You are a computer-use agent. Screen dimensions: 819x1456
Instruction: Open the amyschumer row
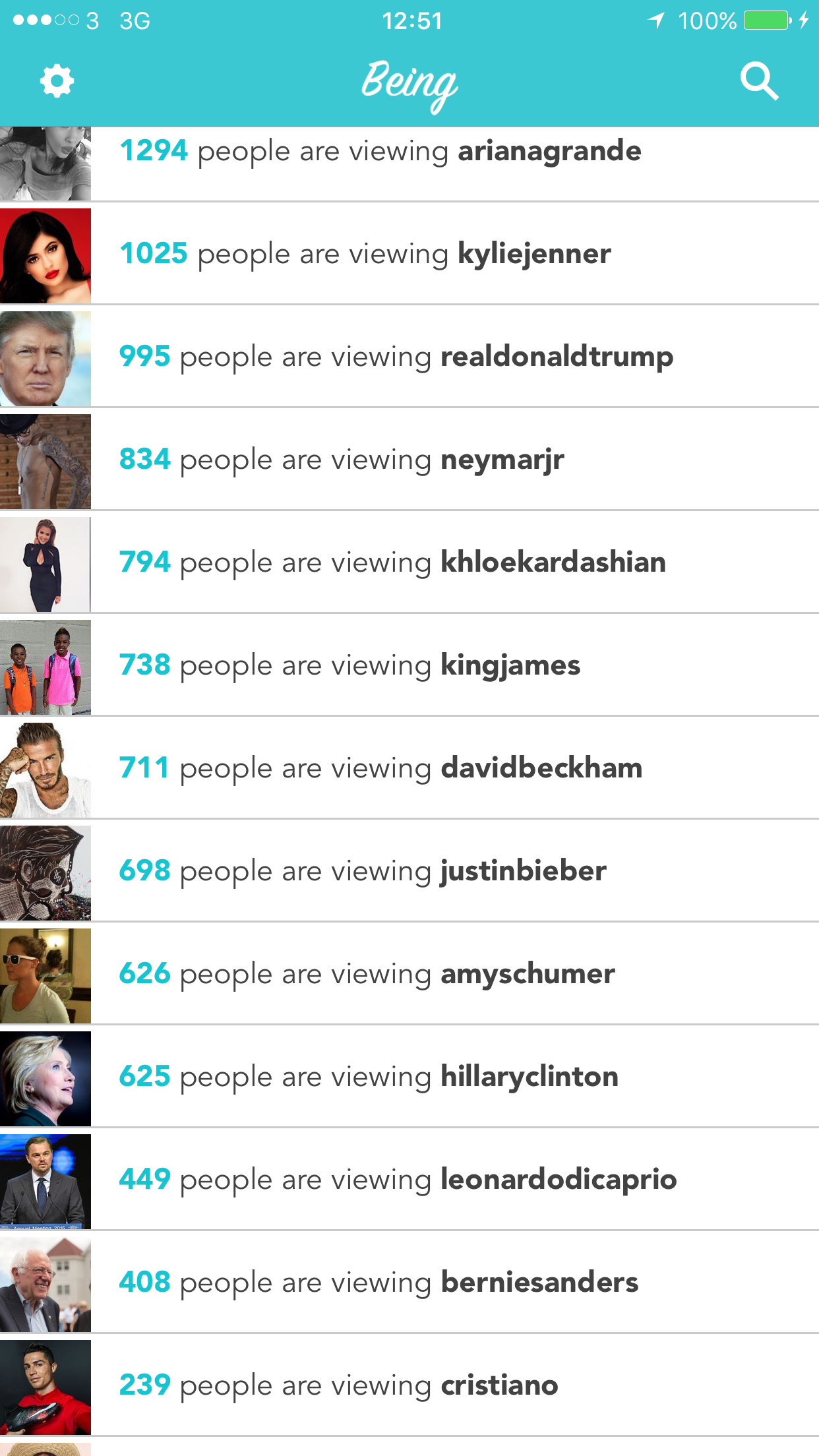[x=409, y=974]
